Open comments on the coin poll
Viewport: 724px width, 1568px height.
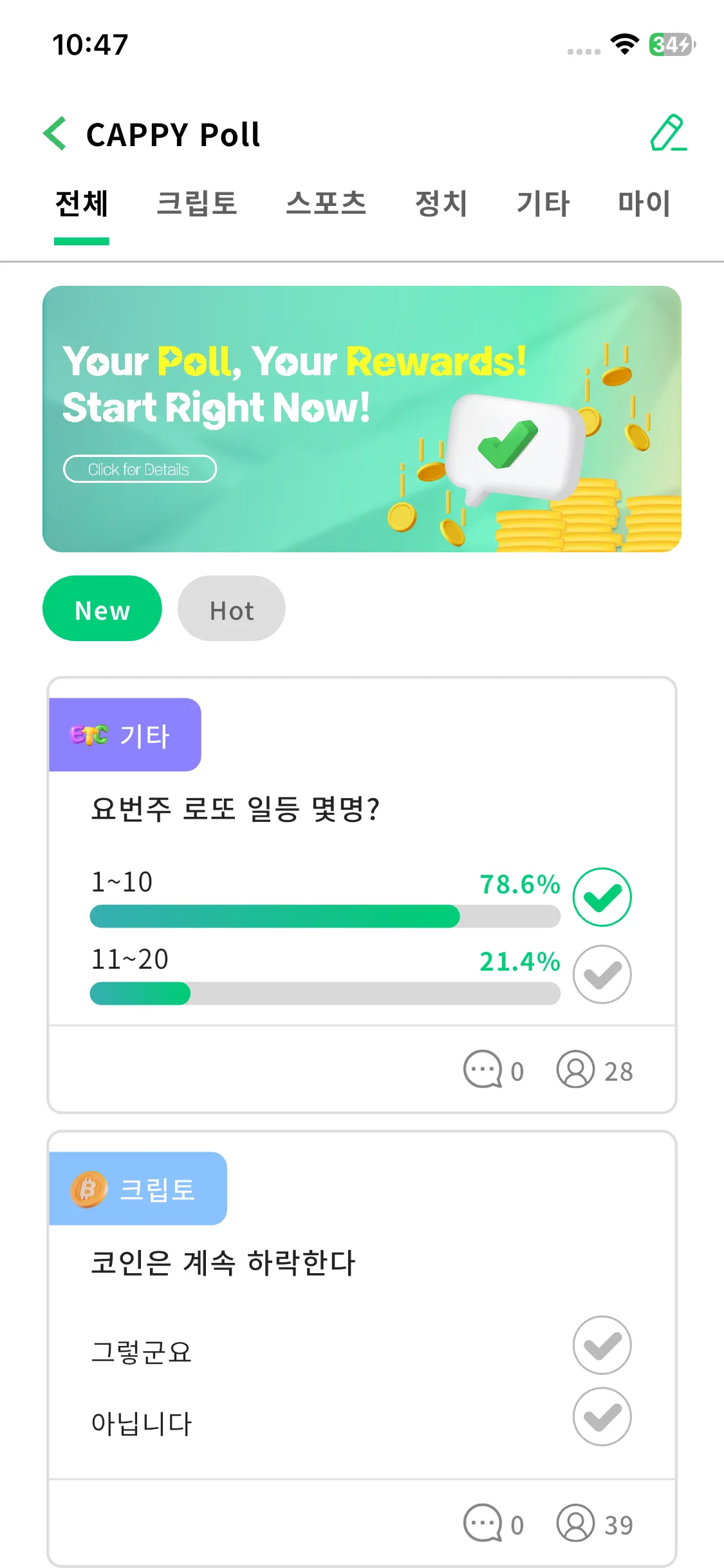483,1523
